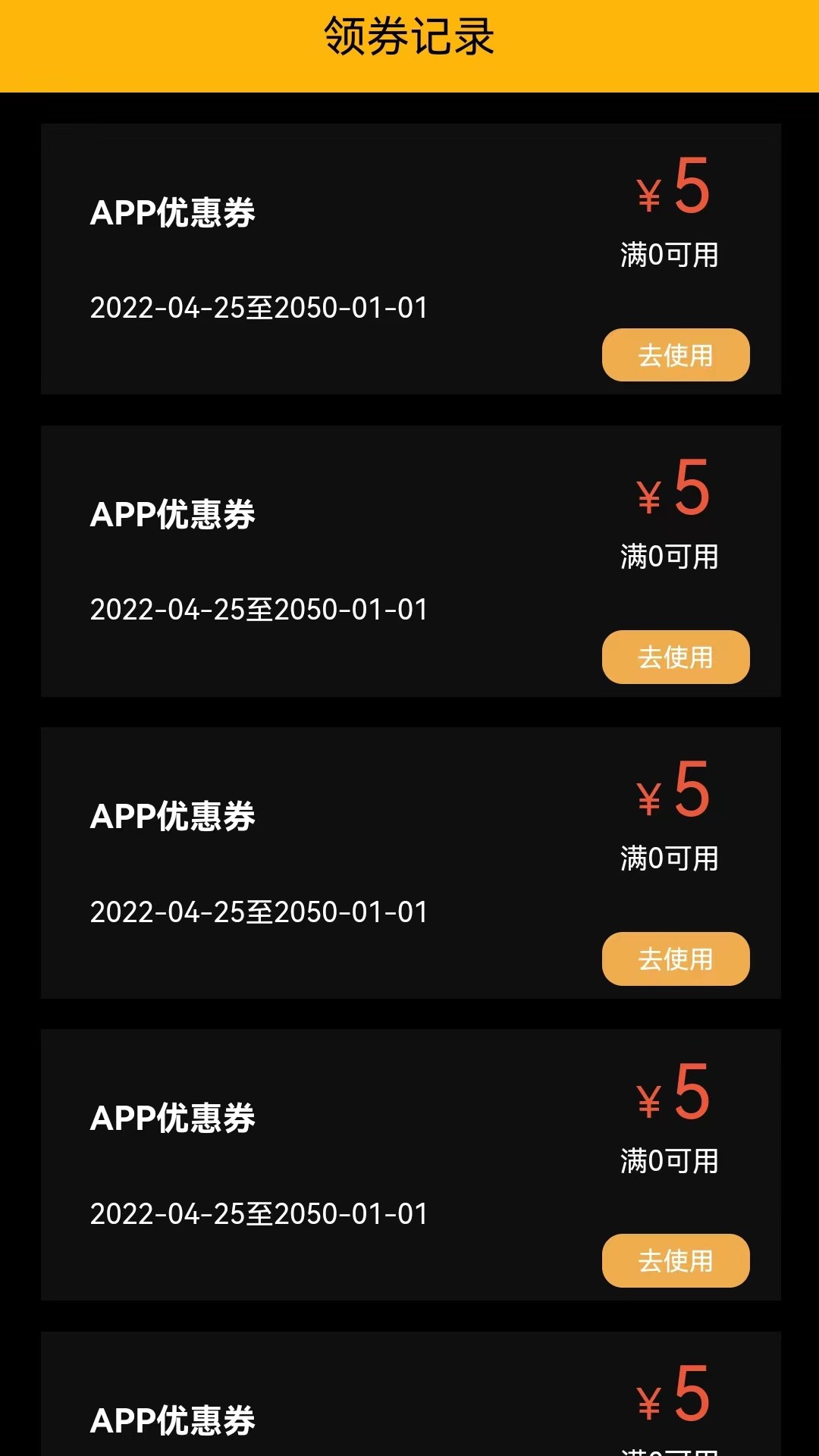The image size is (819, 1456).
Task: Redeem the third APP优惠券 coupon with 去使用
Action: coord(676,959)
